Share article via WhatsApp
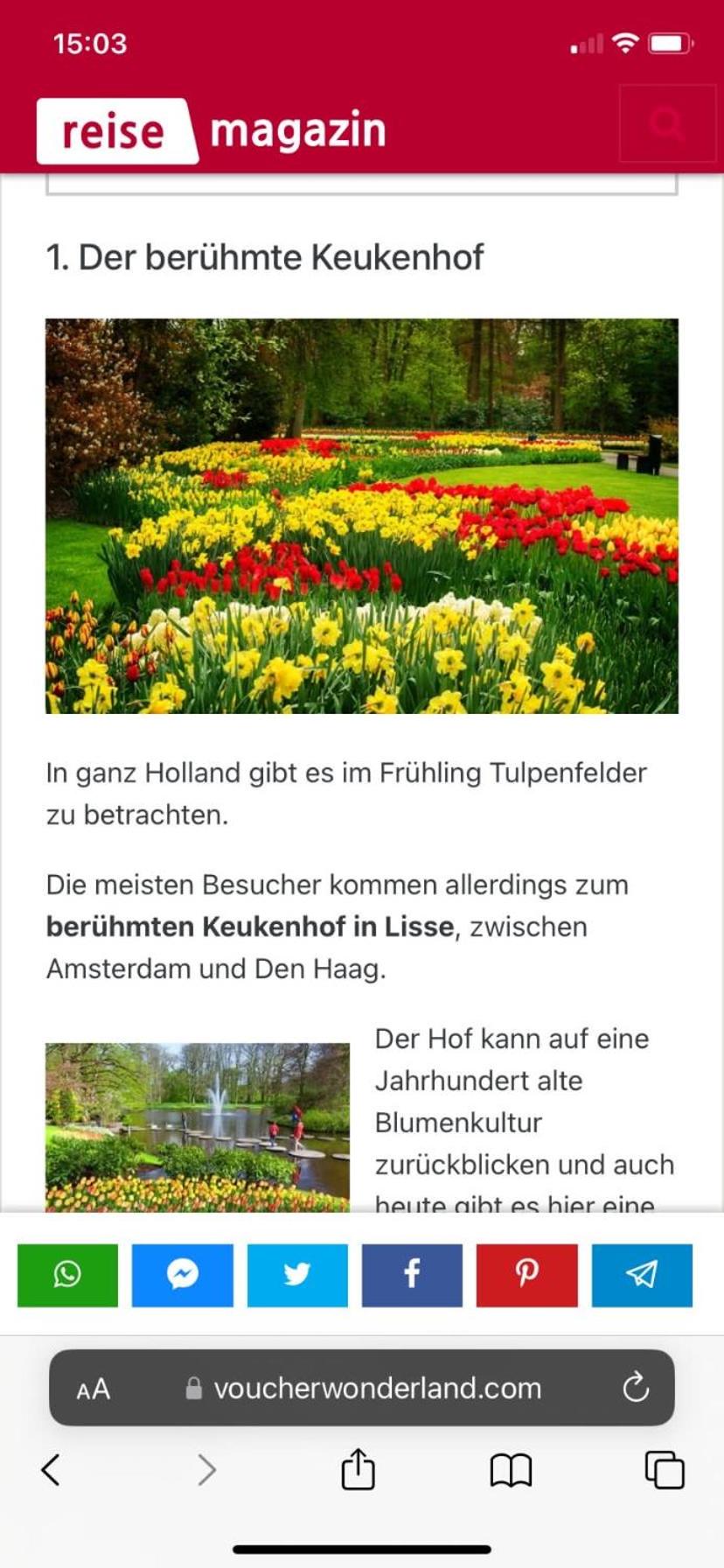This screenshot has height=1568, width=724. click(x=67, y=1275)
